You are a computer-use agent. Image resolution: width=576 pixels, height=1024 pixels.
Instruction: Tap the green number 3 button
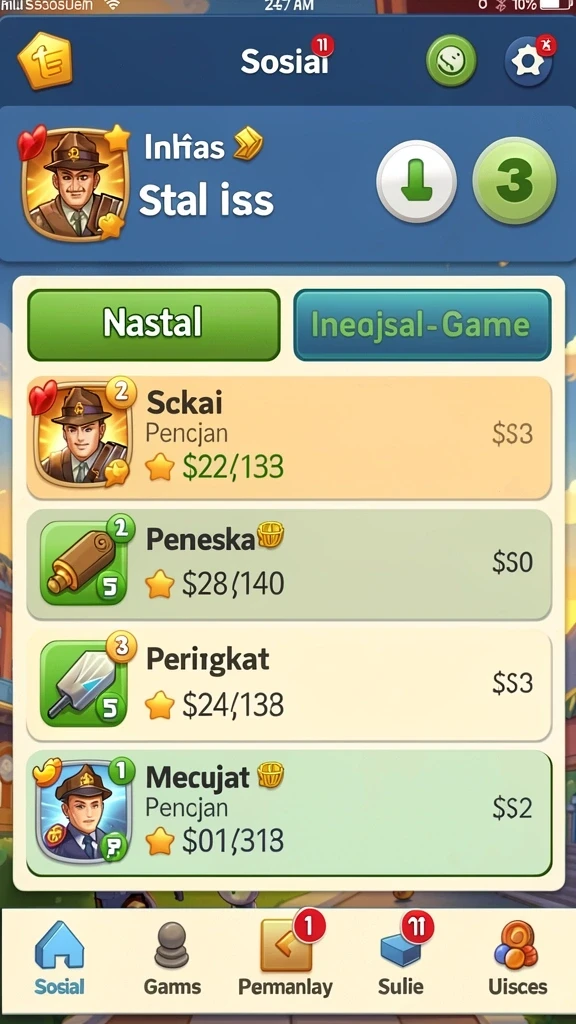coord(515,181)
